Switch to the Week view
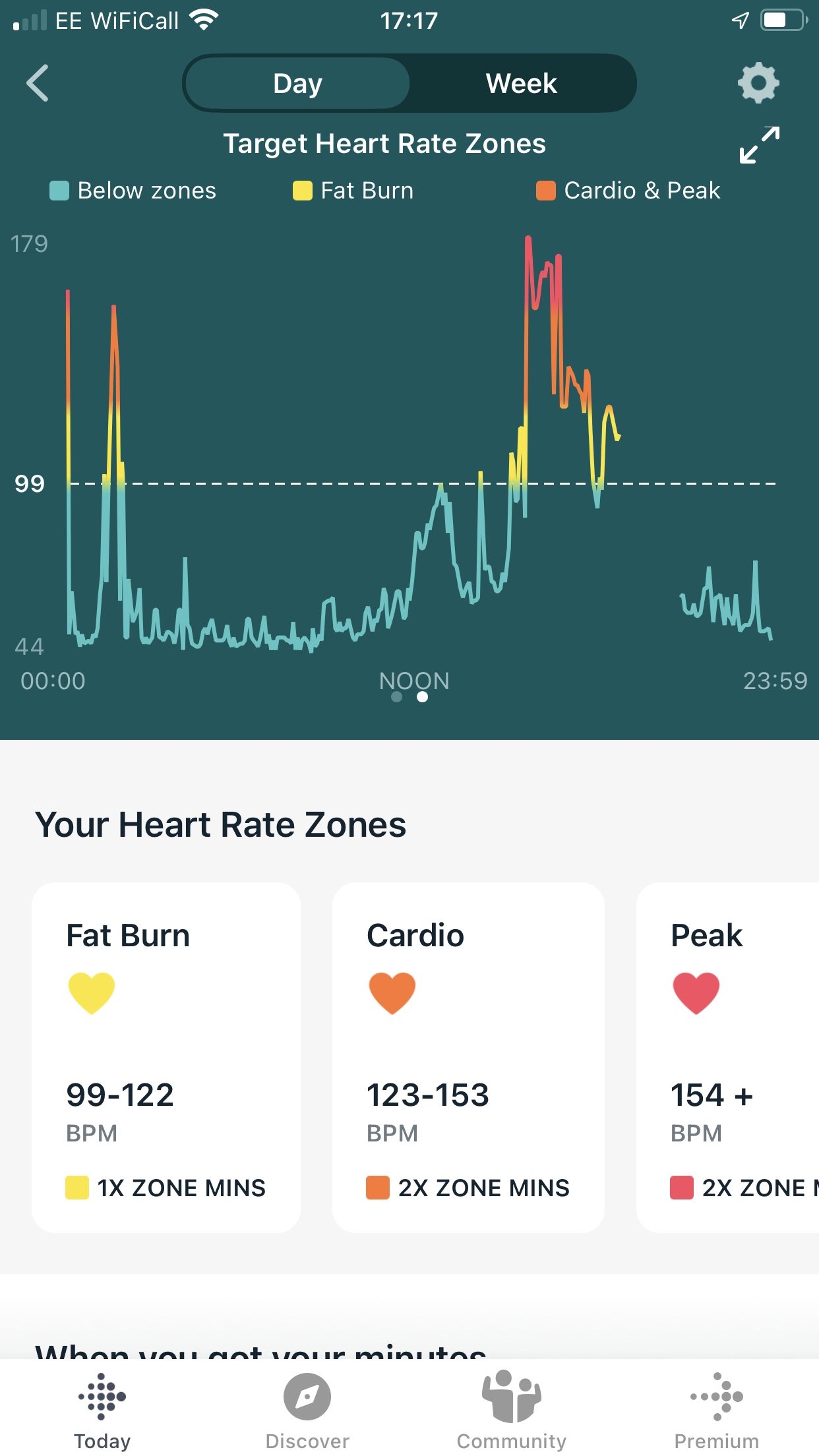This screenshot has width=819, height=1456. [x=521, y=84]
